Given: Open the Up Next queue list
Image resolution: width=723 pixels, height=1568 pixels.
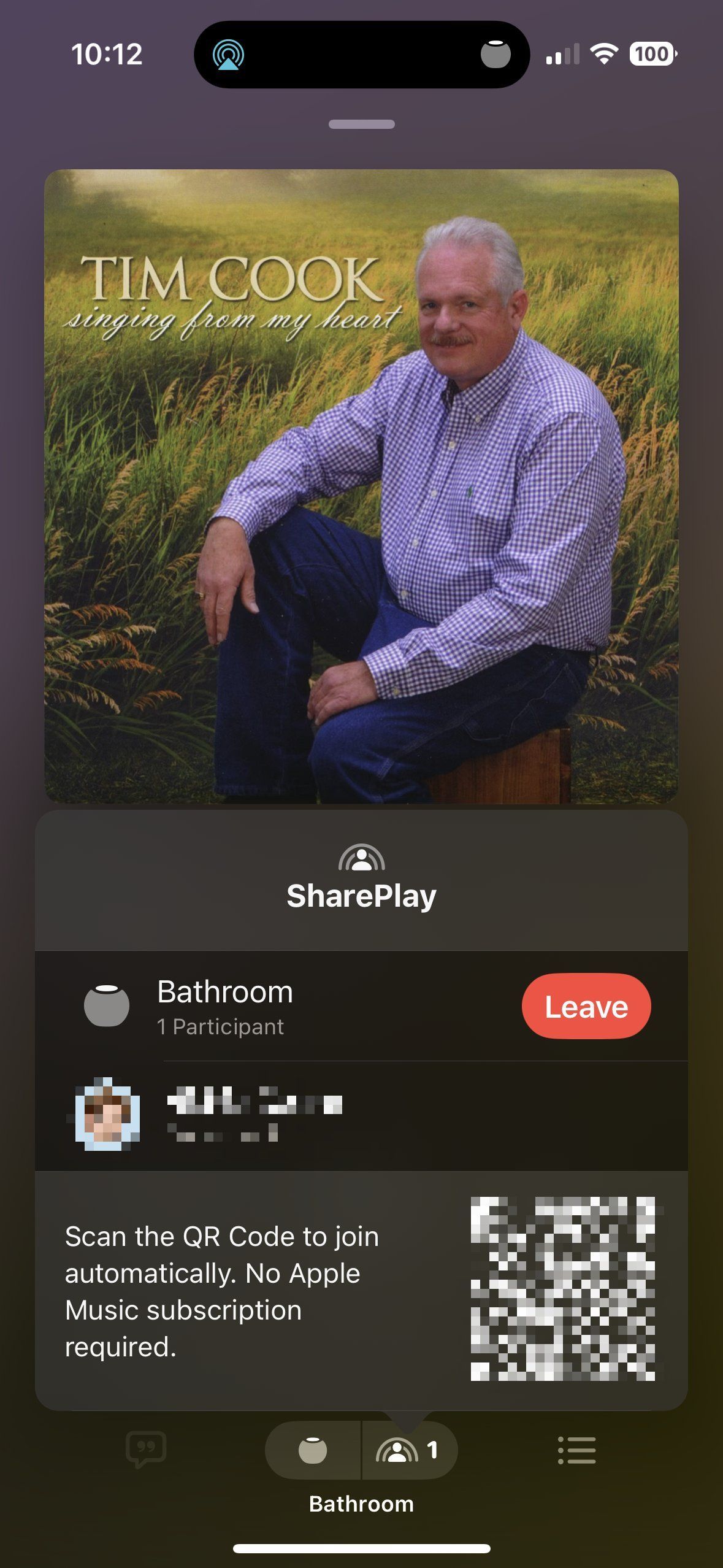Looking at the screenshot, I should point(576,1450).
